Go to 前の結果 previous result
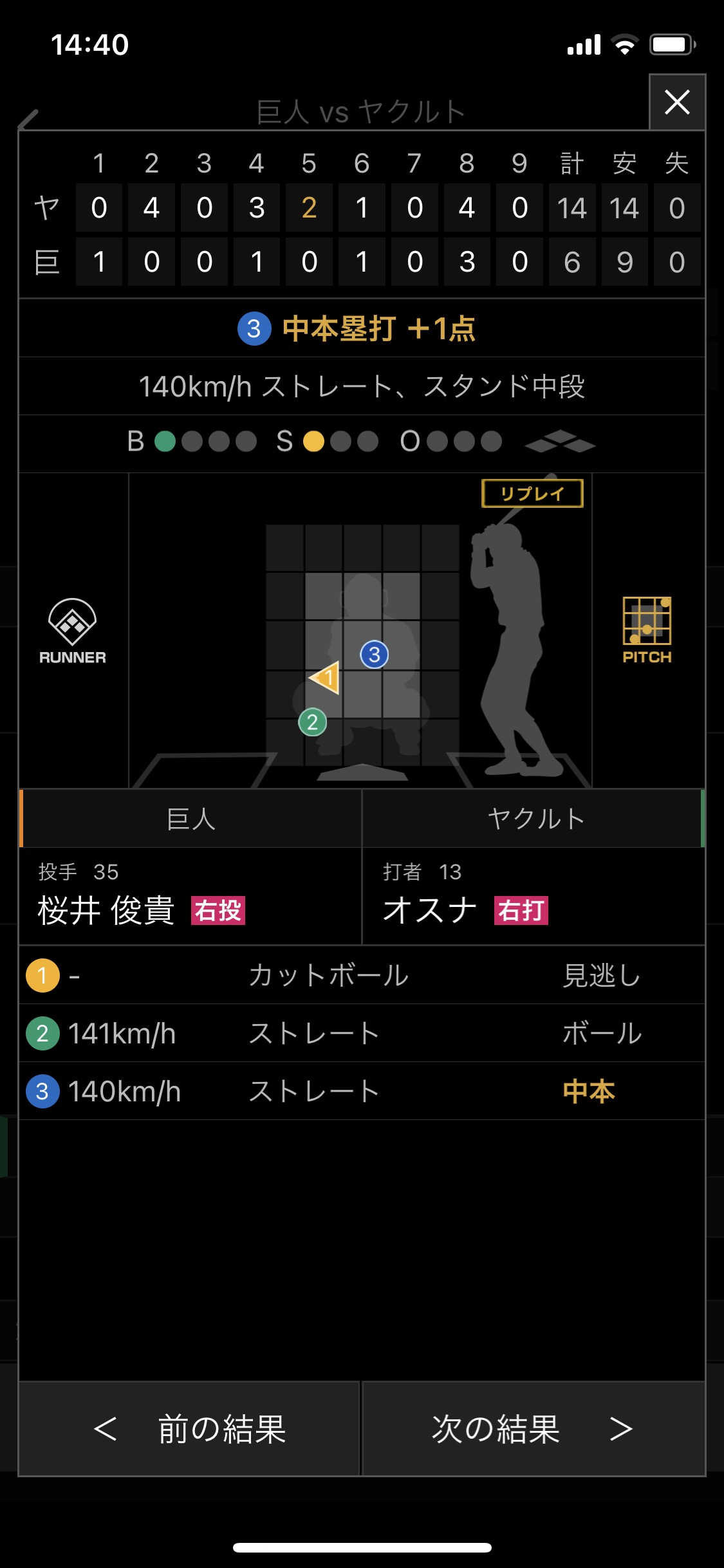 click(x=189, y=1428)
